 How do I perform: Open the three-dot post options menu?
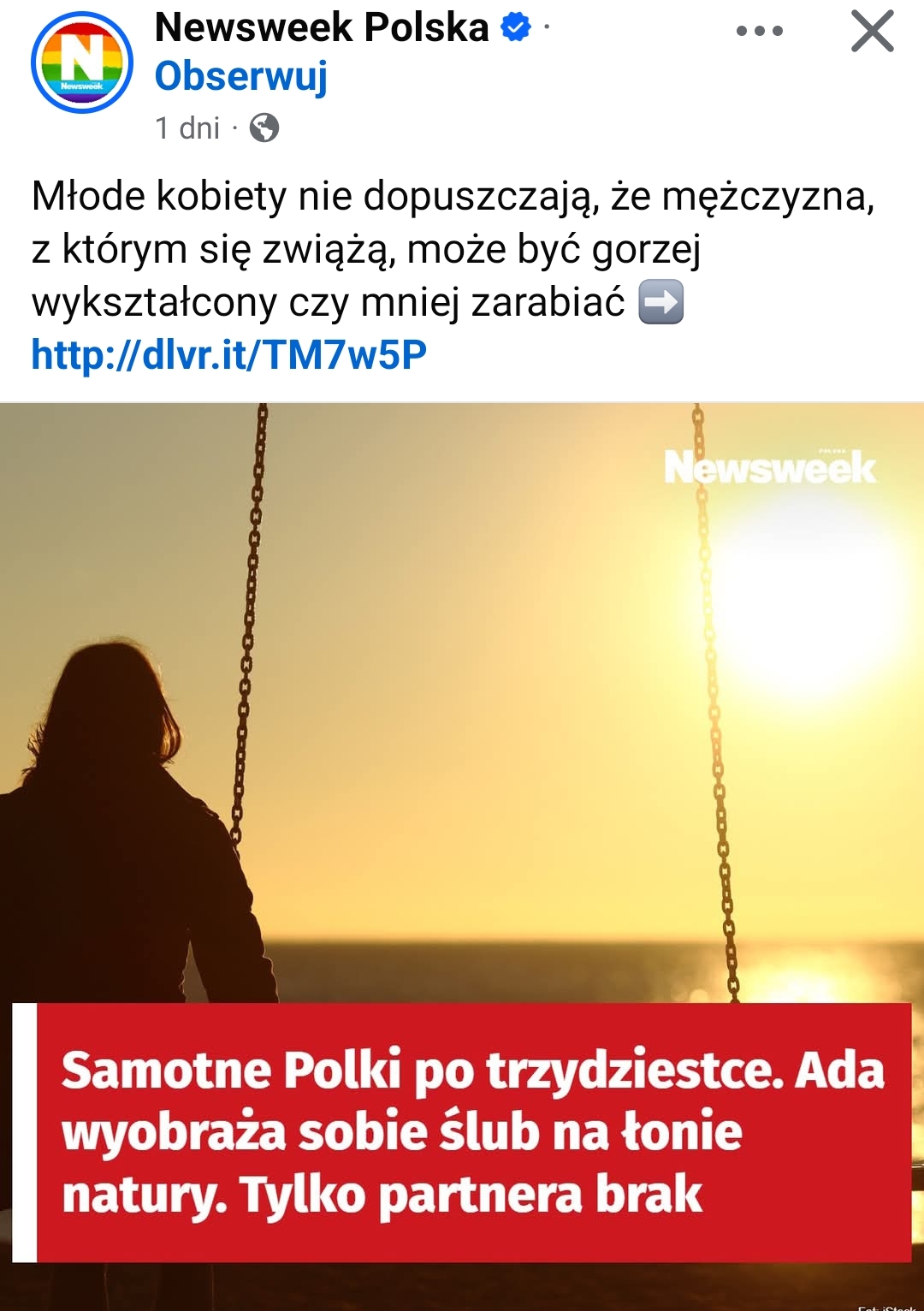click(759, 31)
